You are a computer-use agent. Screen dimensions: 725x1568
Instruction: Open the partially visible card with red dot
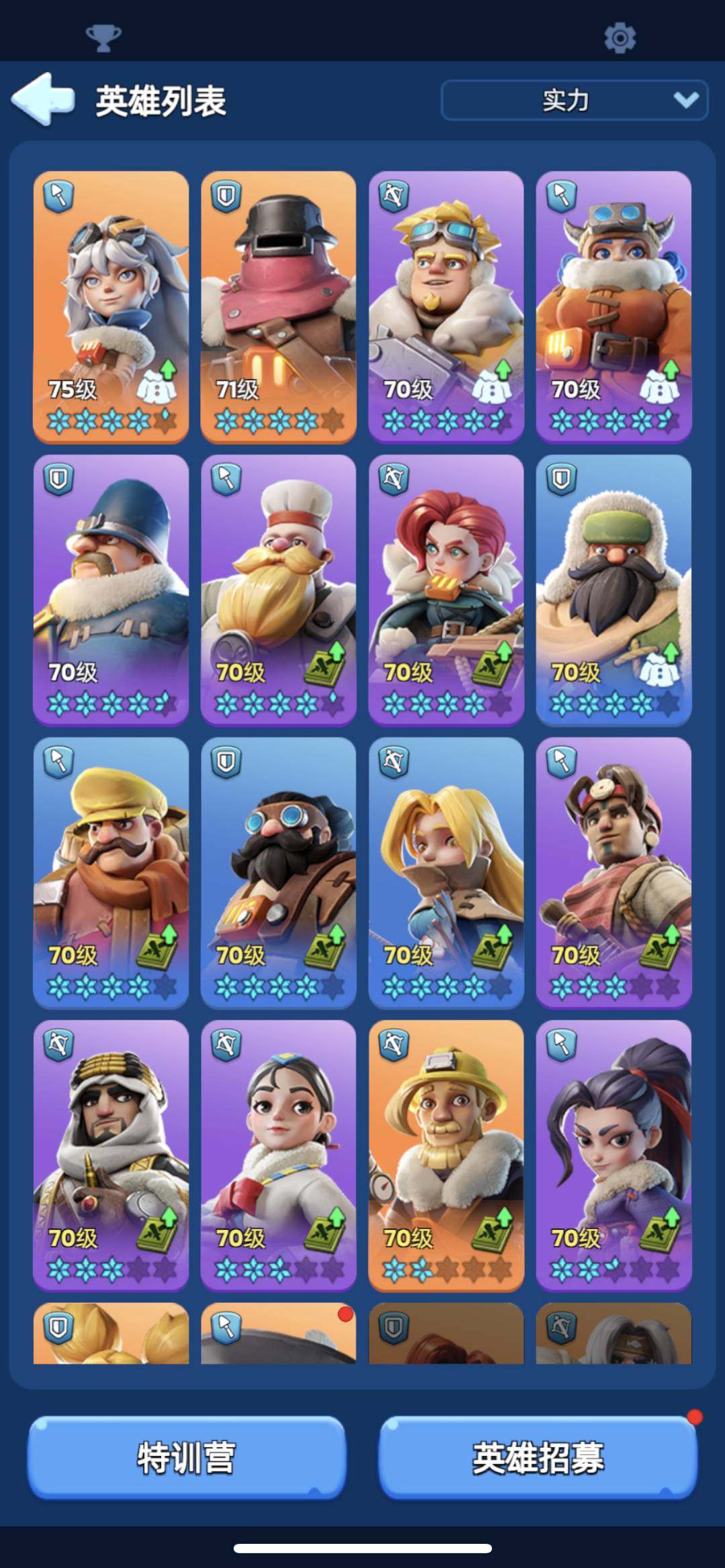pos(278,1334)
